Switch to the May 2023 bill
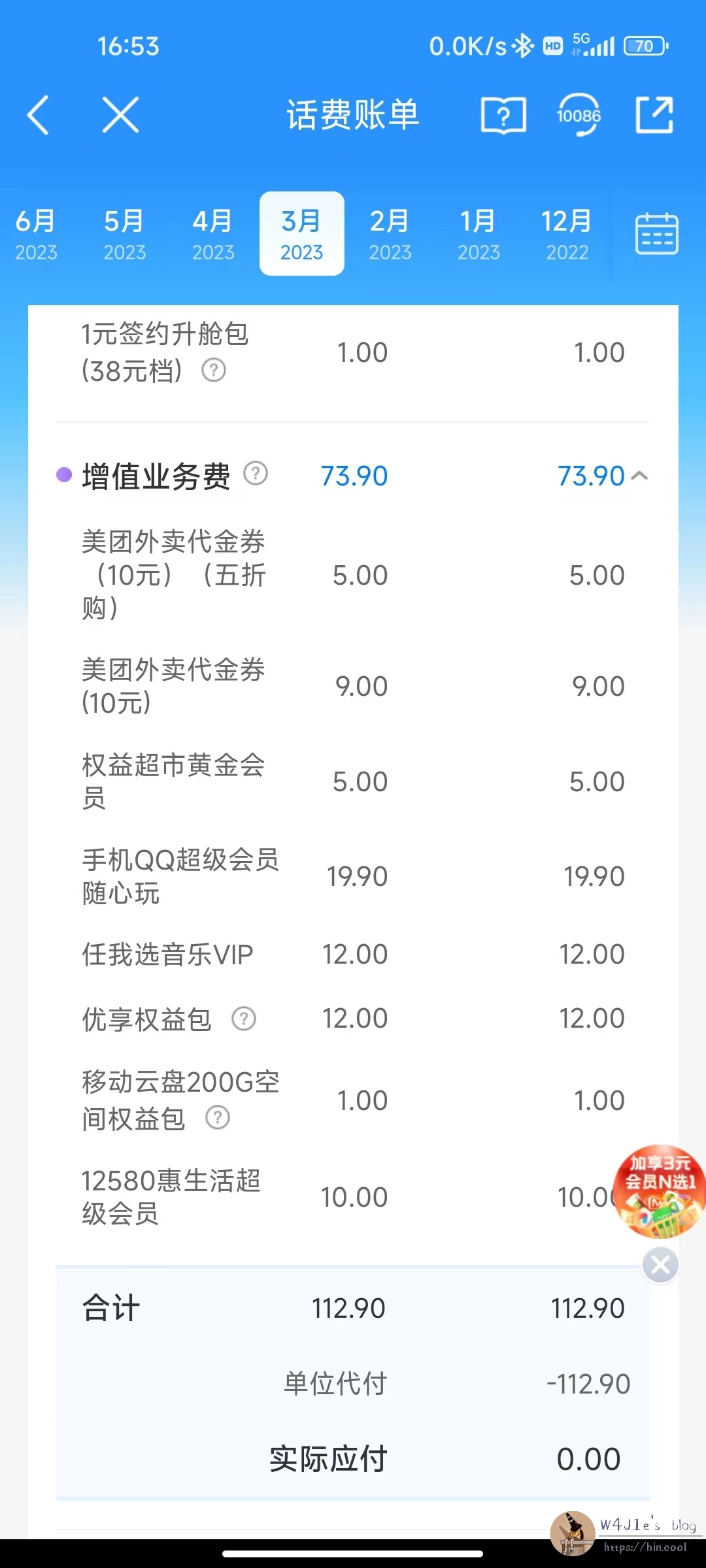This screenshot has width=706, height=1568. pos(124,234)
